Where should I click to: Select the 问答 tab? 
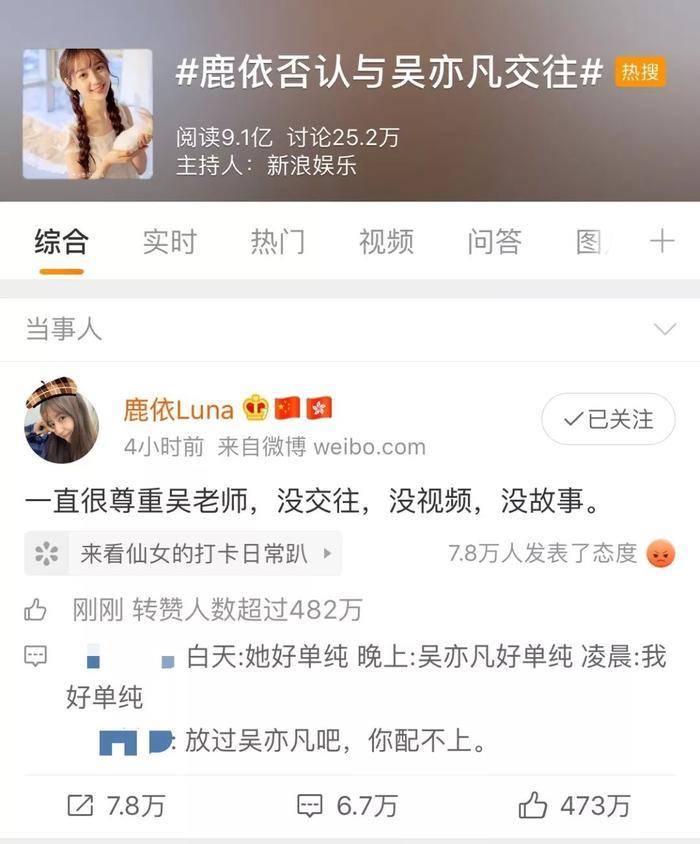click(494, 242)
